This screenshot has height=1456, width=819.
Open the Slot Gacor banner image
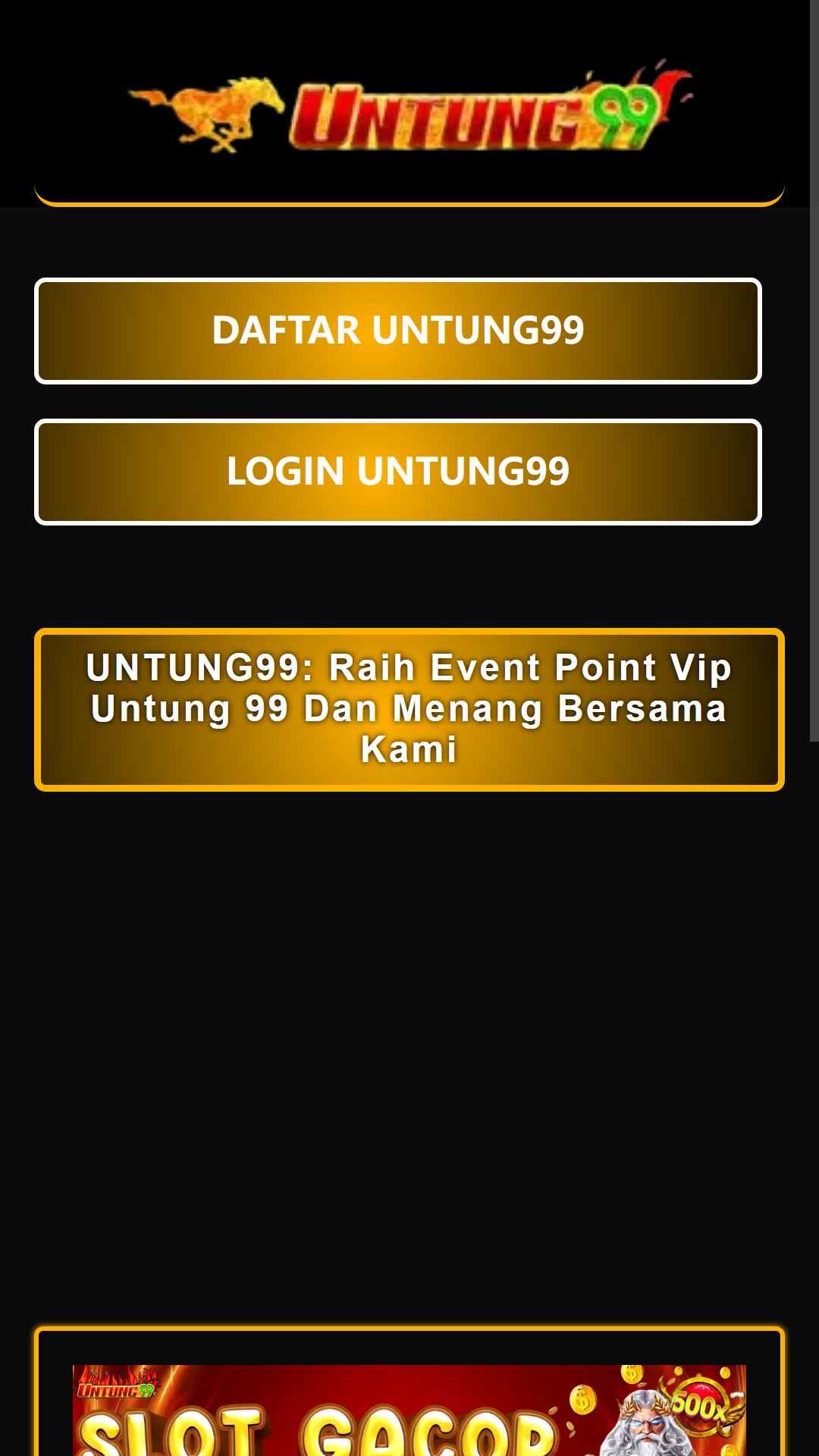[409, 1410]
